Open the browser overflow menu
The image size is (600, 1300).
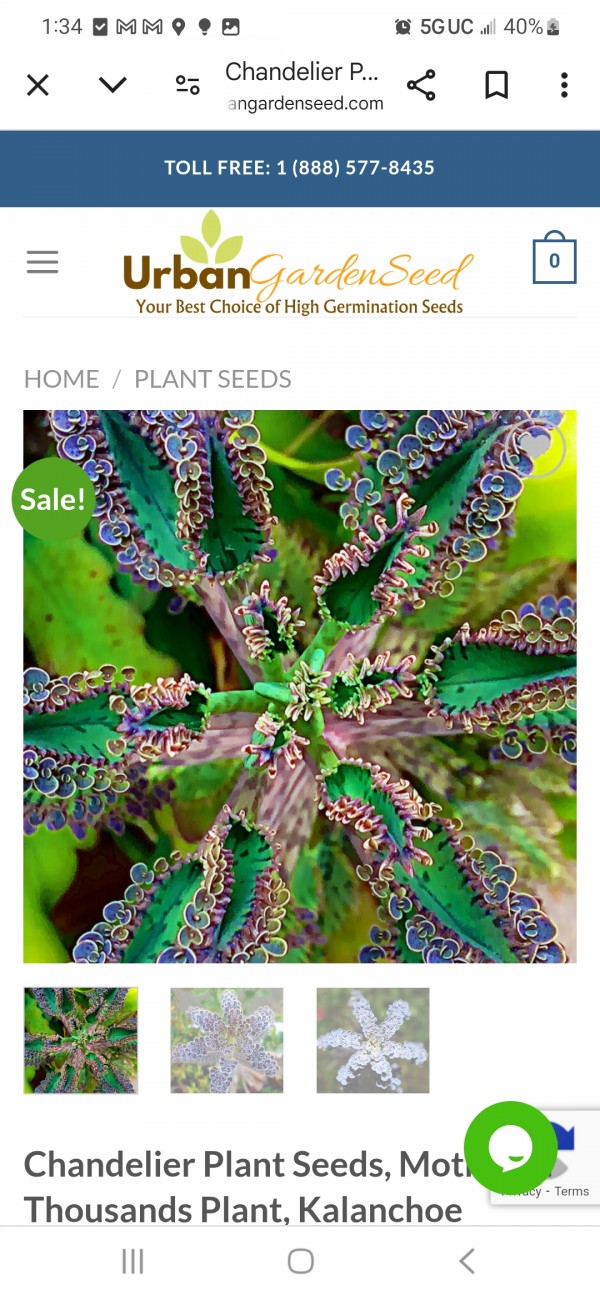click(x=564, y=85)
